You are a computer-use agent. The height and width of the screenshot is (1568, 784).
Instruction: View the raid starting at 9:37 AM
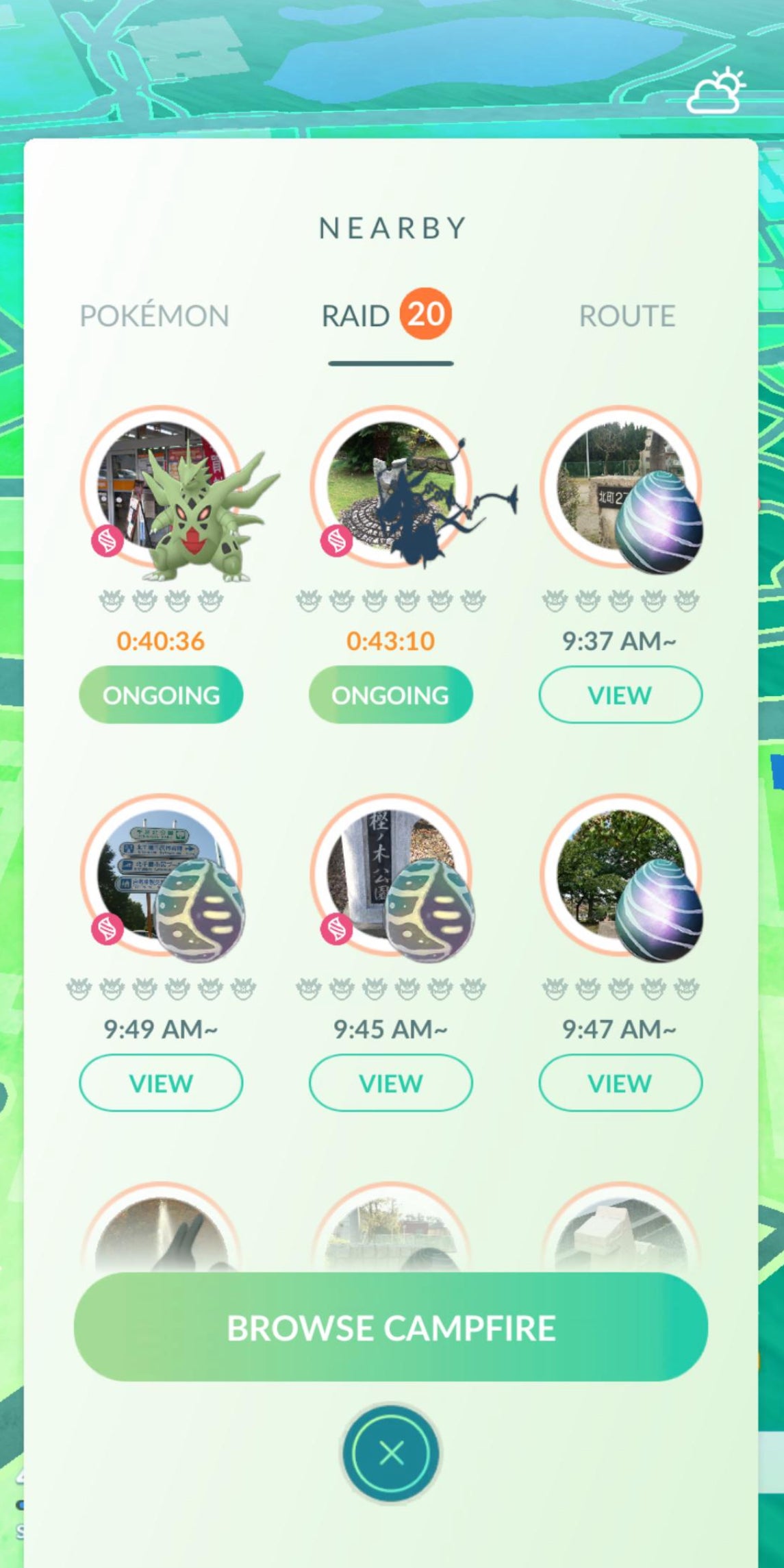[x=620, y=695]
